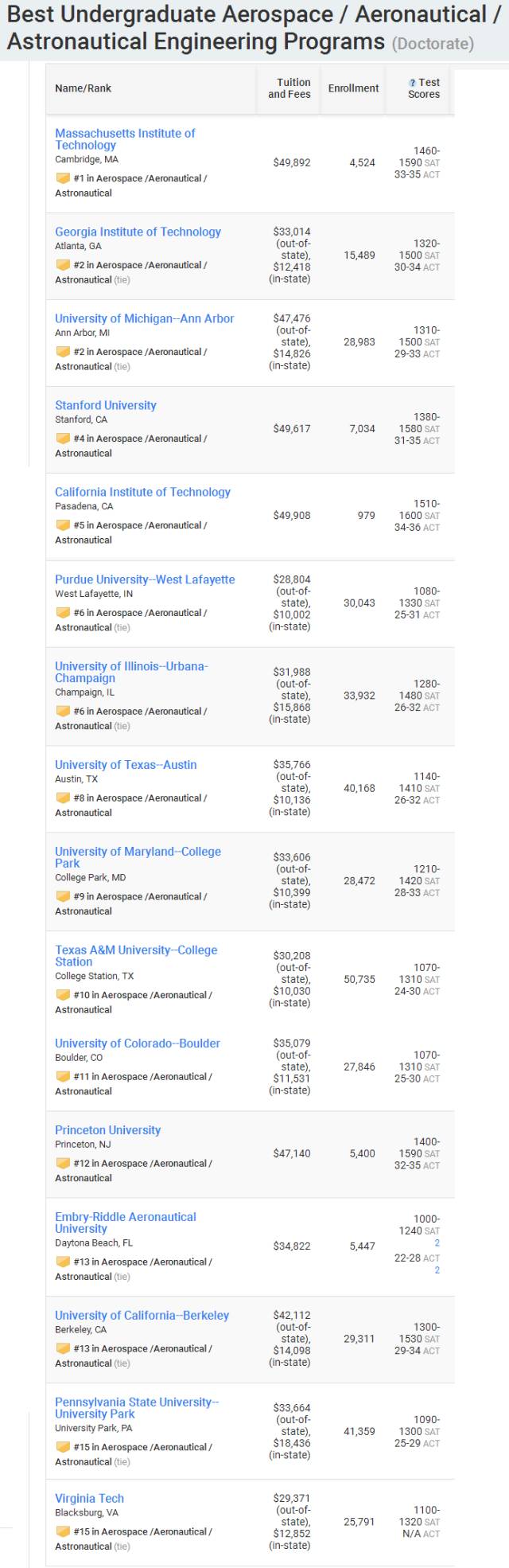The width and height of the screenshot is (509, 1568).
Task: Open California Institute of Technology profile
Action: tap(142, 492)
